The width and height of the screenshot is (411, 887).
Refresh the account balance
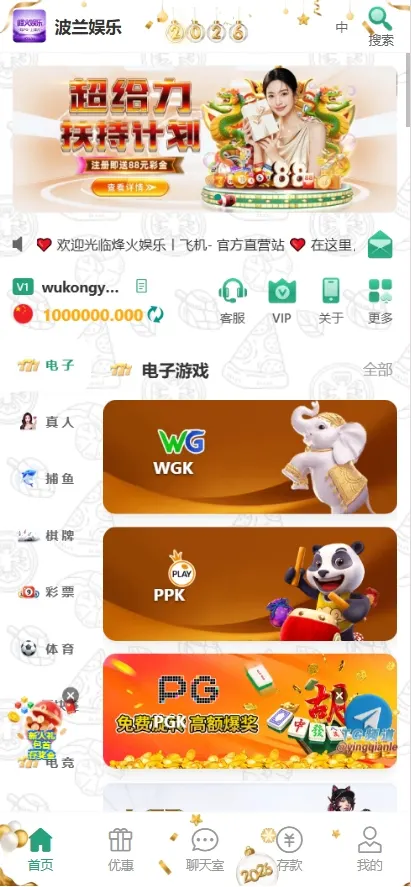coord(155,314)
